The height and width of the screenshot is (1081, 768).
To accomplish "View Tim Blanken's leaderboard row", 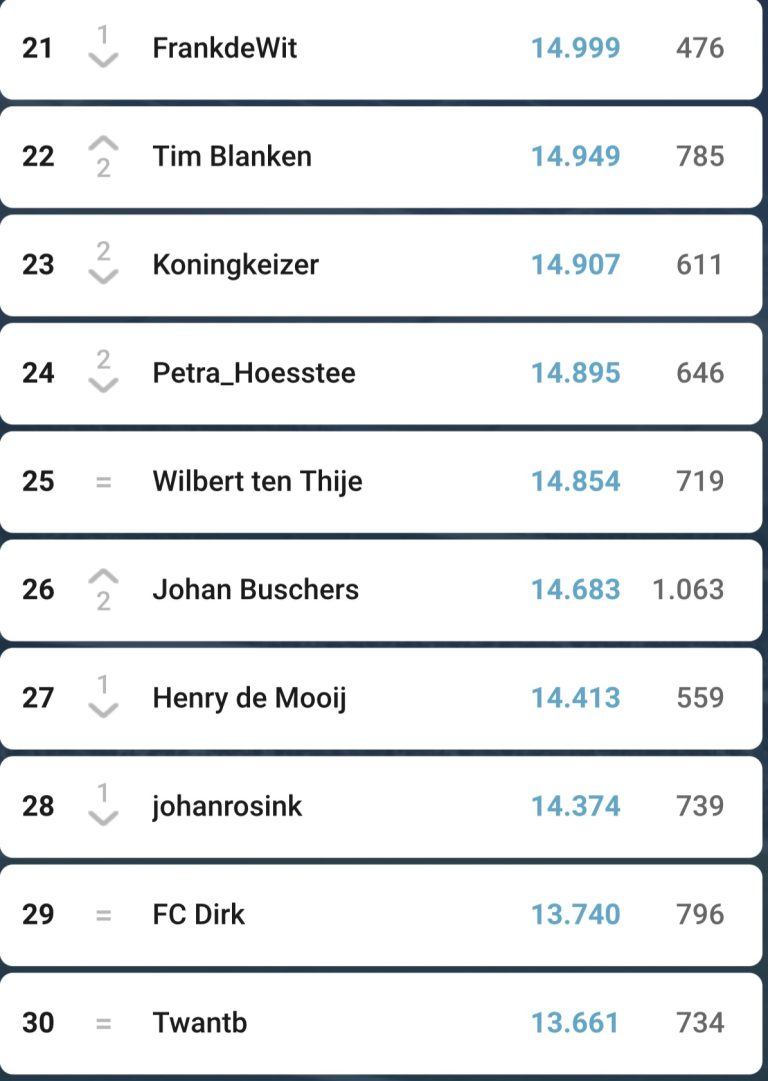I will [x=232, y=156].
